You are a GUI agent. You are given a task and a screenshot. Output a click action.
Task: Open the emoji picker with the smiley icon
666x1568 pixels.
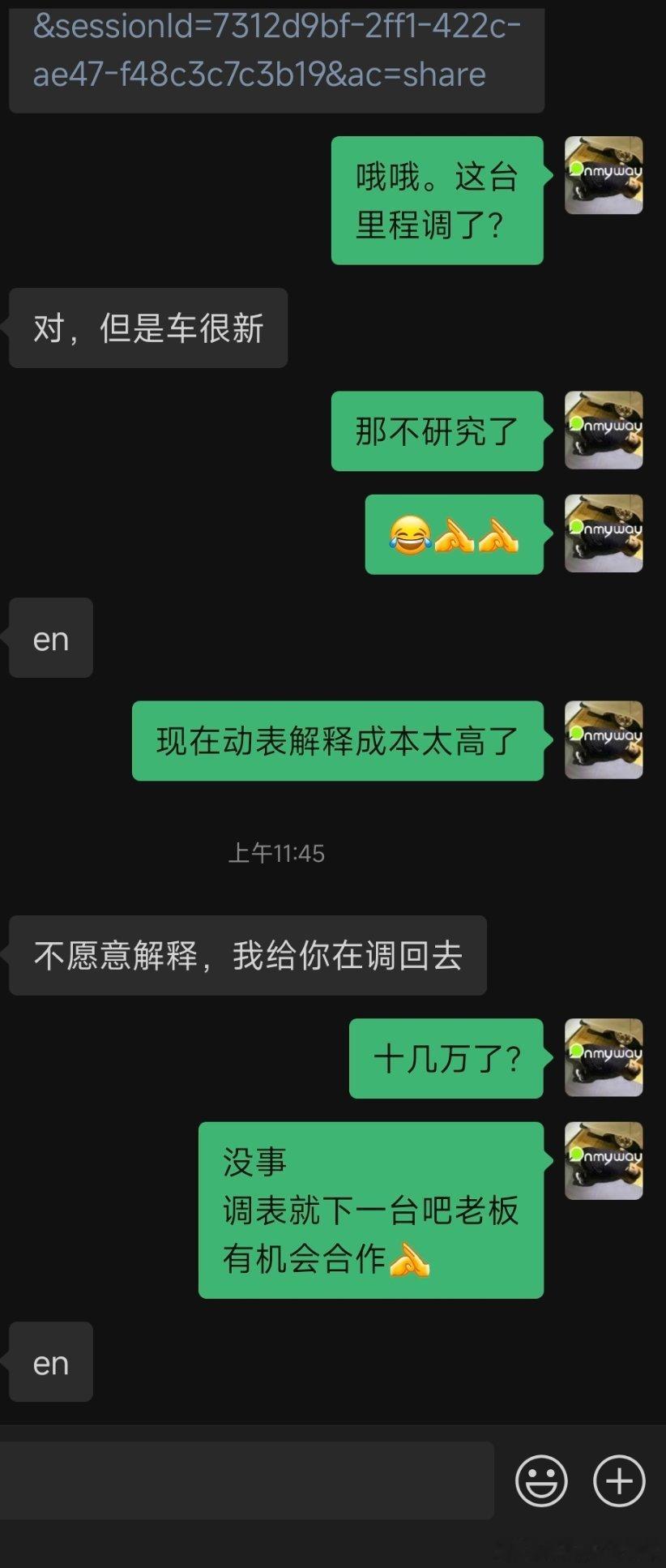[x=540, y=1480]
